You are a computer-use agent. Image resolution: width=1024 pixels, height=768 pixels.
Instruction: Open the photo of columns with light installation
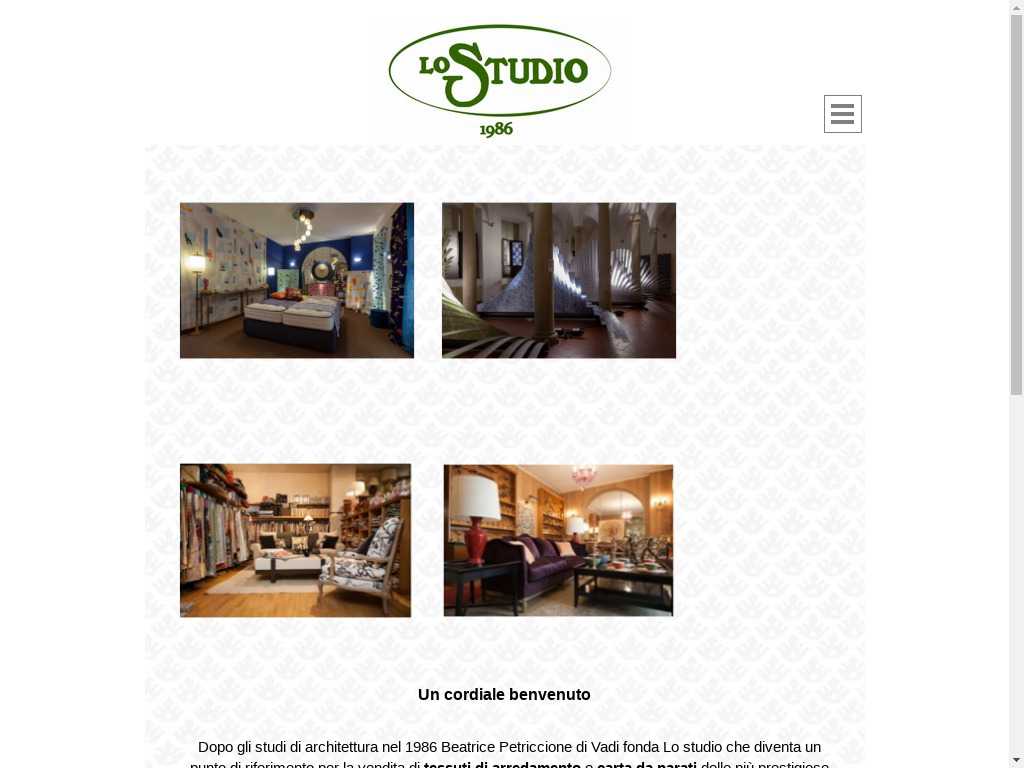pyautogui.click(x=558, y=280)
